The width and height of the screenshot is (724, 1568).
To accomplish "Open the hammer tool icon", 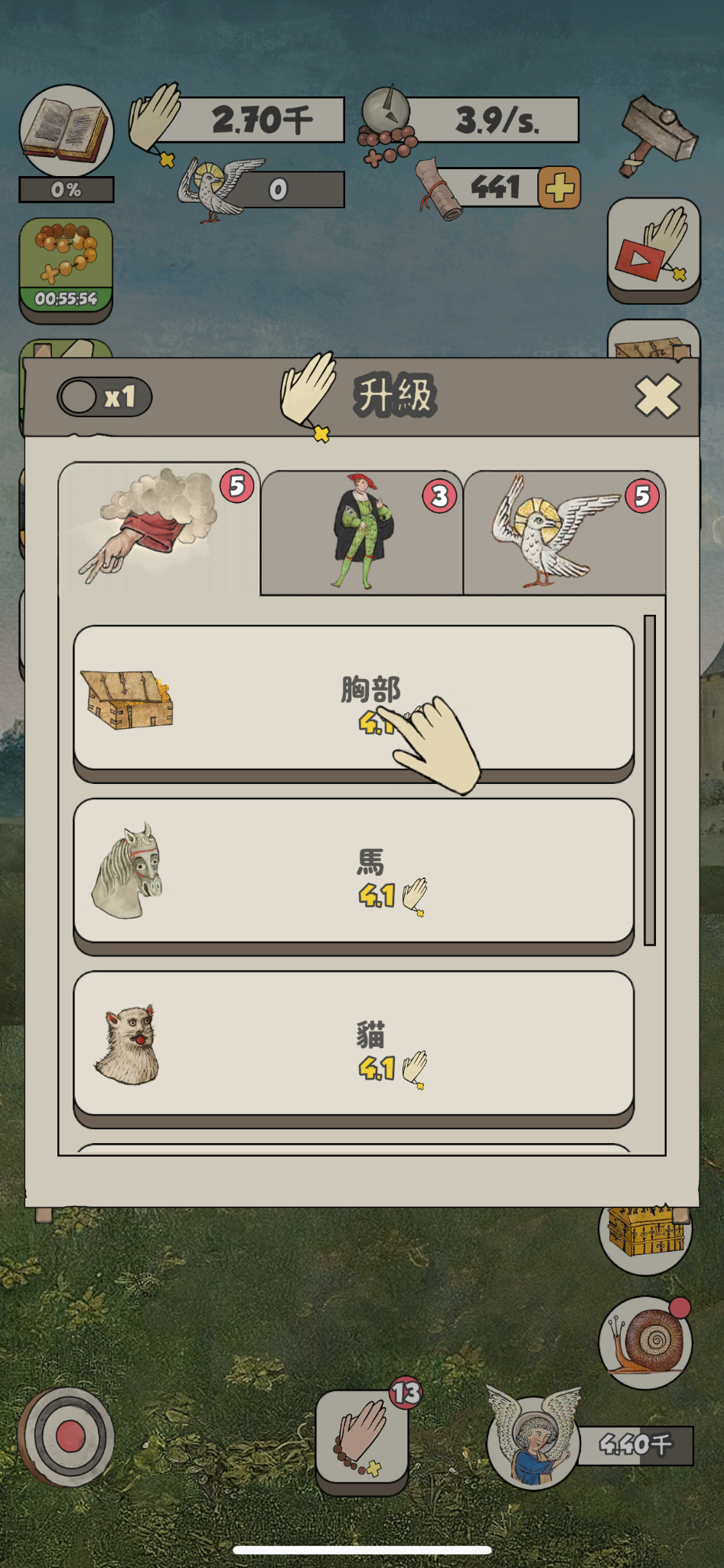I will pyautogui.click(x=657, y=136).
